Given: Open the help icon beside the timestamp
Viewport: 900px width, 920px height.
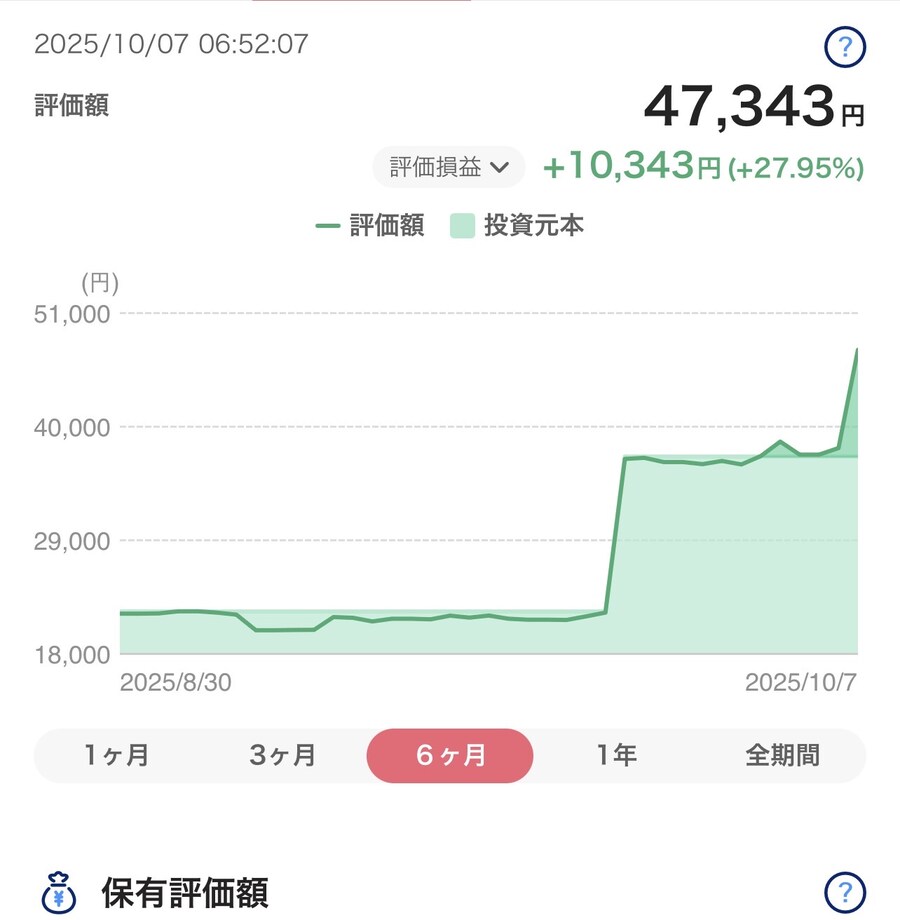Looking at the screenshot, I should 845,46.
